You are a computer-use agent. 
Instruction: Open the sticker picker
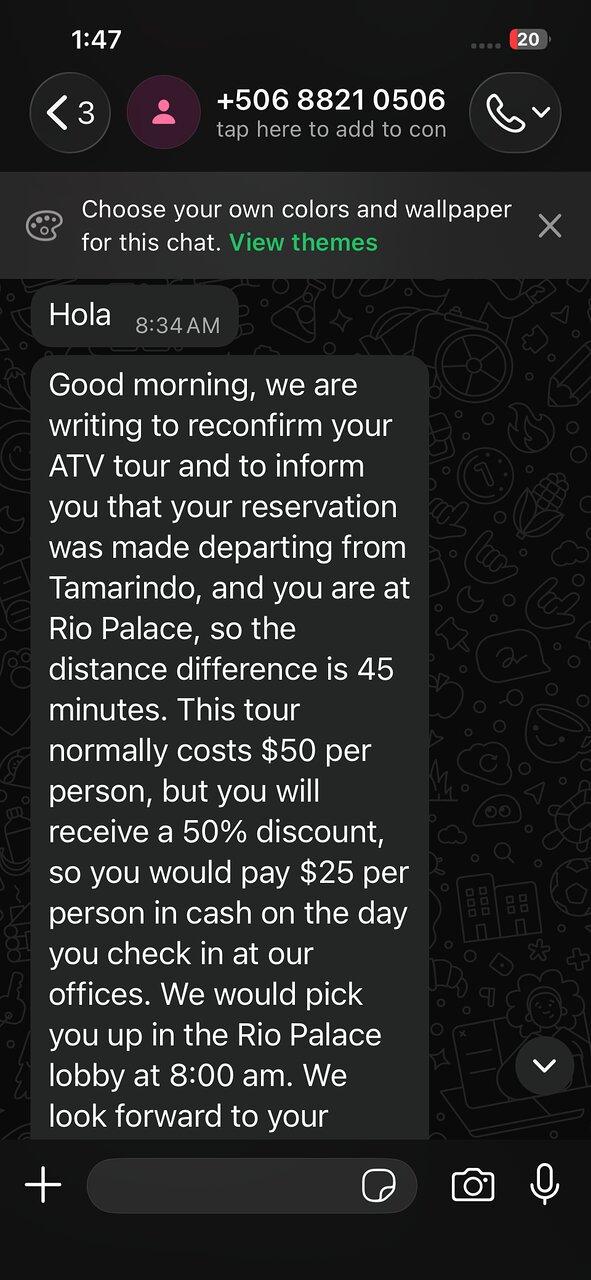tap(378, 1187)
